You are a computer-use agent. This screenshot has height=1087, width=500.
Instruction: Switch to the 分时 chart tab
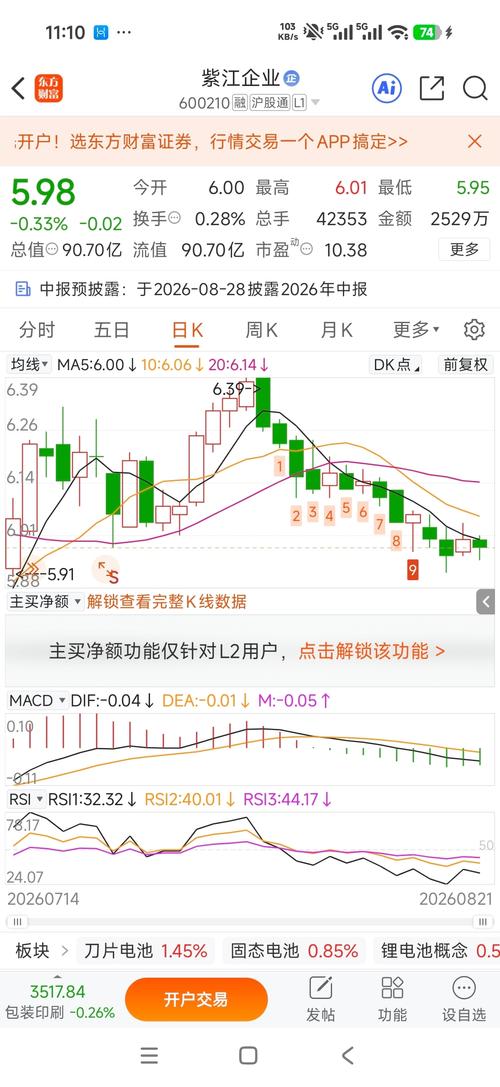37,330
